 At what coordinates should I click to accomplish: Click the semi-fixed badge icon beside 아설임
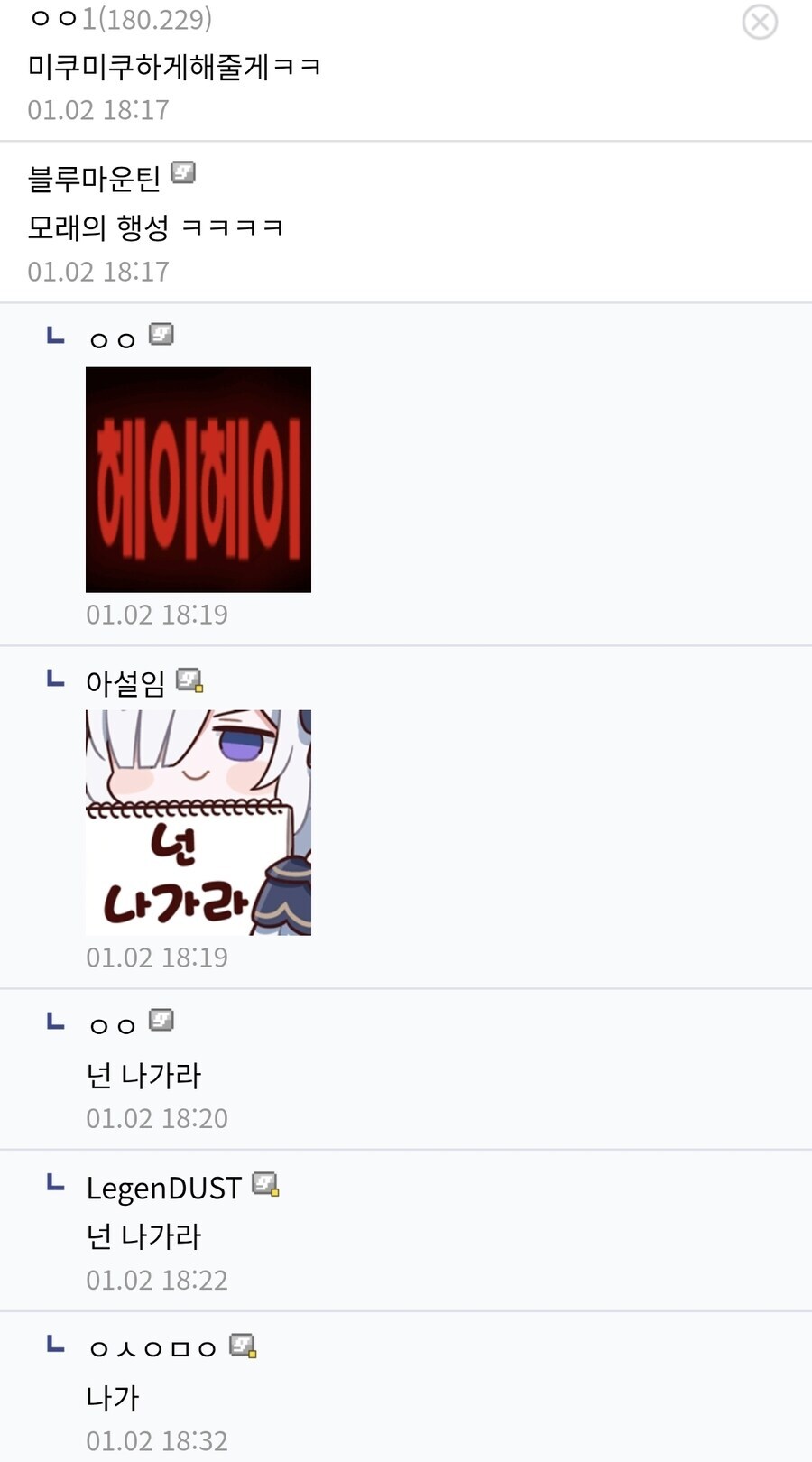click(191, 682)
